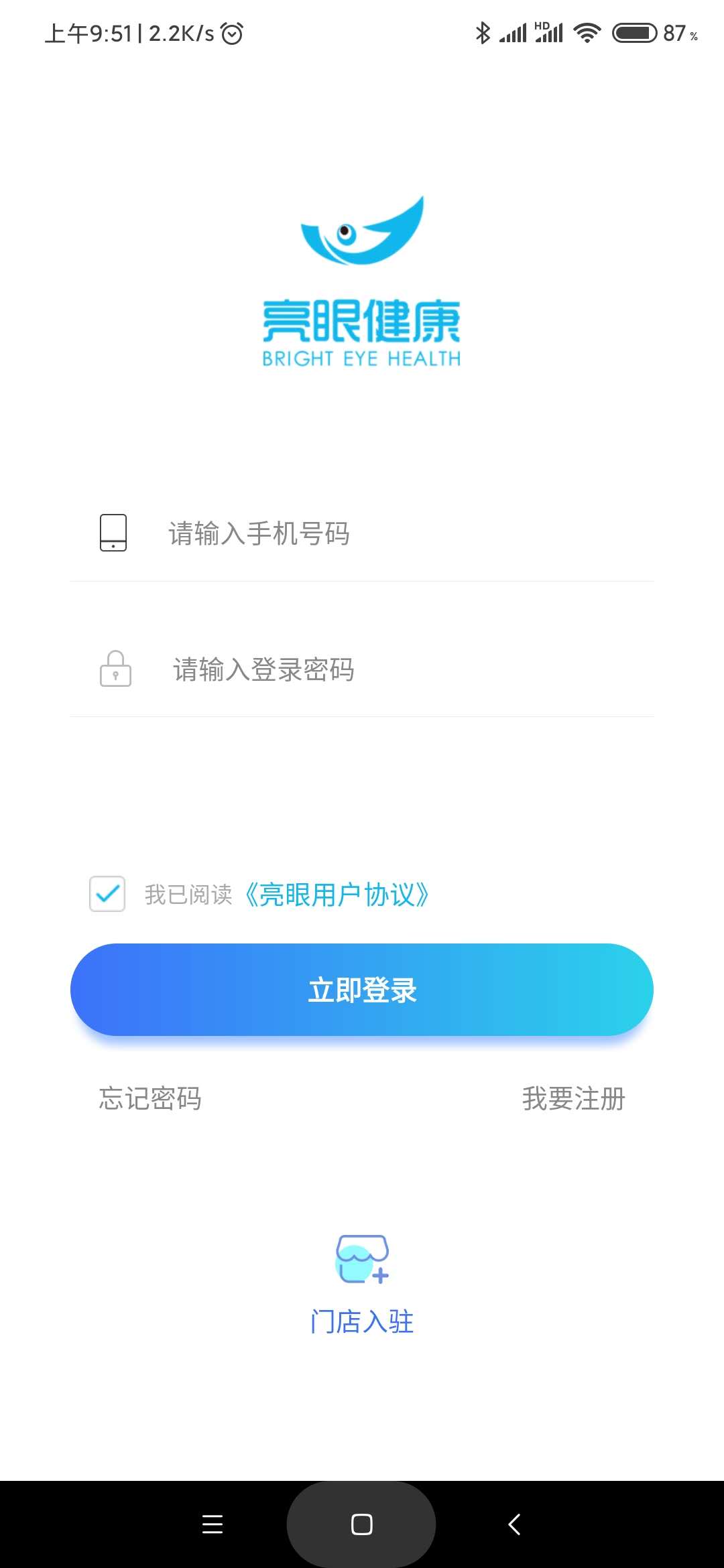Click the Bright Eye Health logo

point(361,281)
